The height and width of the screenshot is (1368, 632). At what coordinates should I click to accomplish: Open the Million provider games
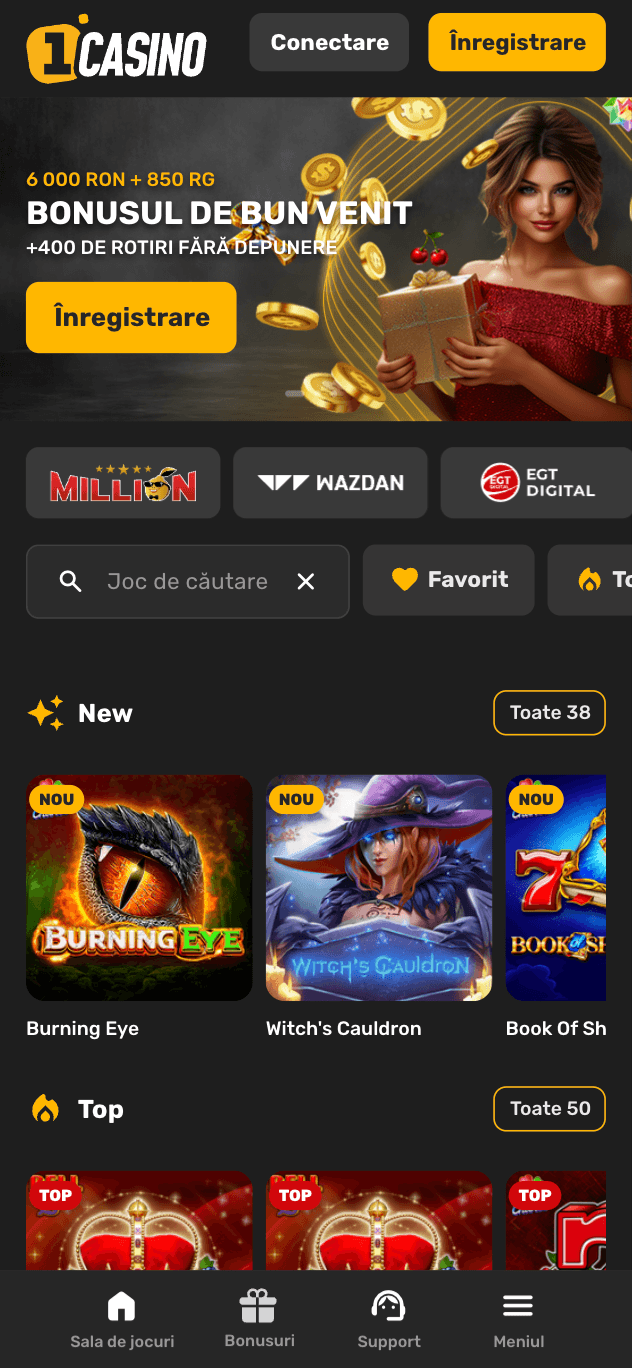[123, 483]
